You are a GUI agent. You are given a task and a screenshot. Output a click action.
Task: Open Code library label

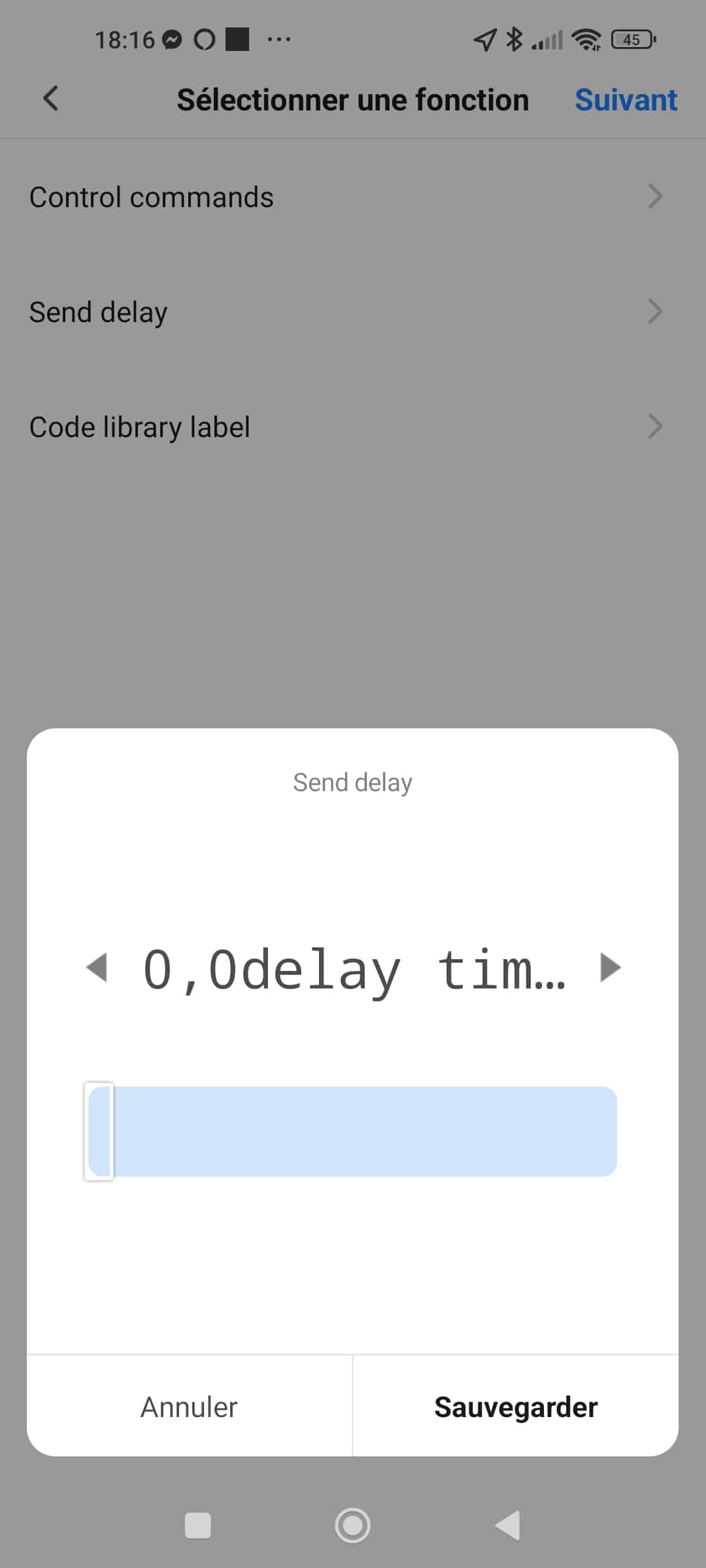(x=353, y=427)
